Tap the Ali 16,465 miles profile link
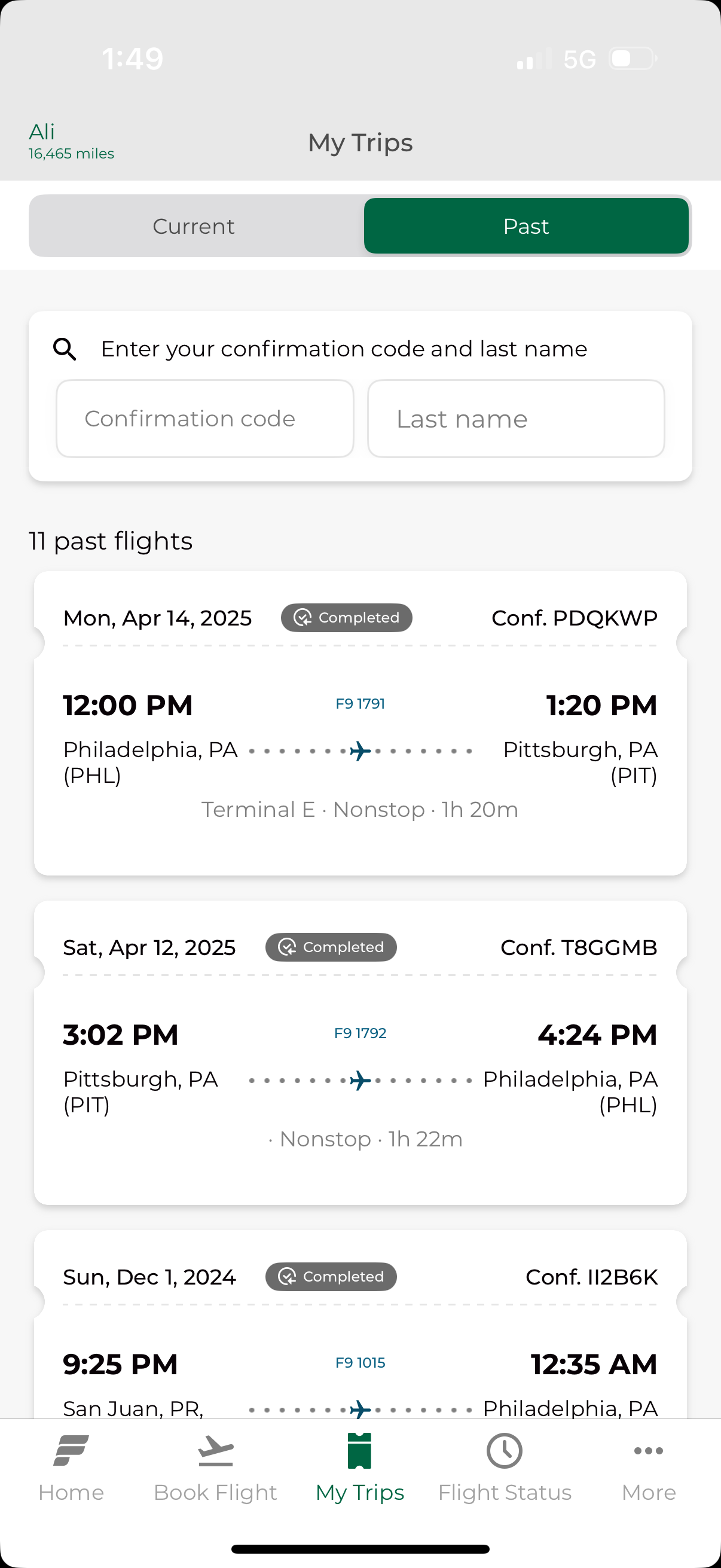The height and width of the screenshot is (1568, 721). [x=71, y=141]
